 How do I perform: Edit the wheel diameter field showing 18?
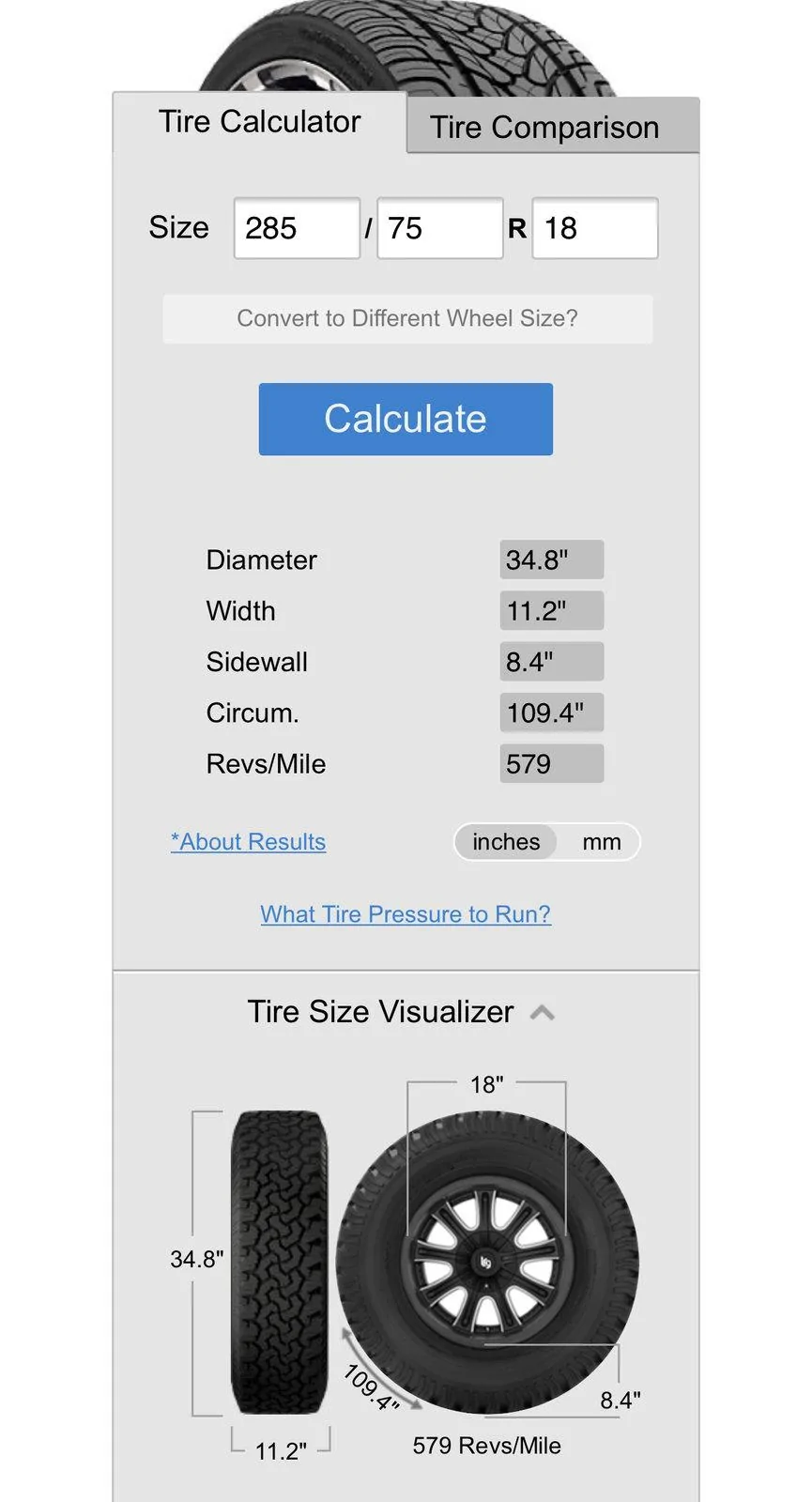(595, 228)
